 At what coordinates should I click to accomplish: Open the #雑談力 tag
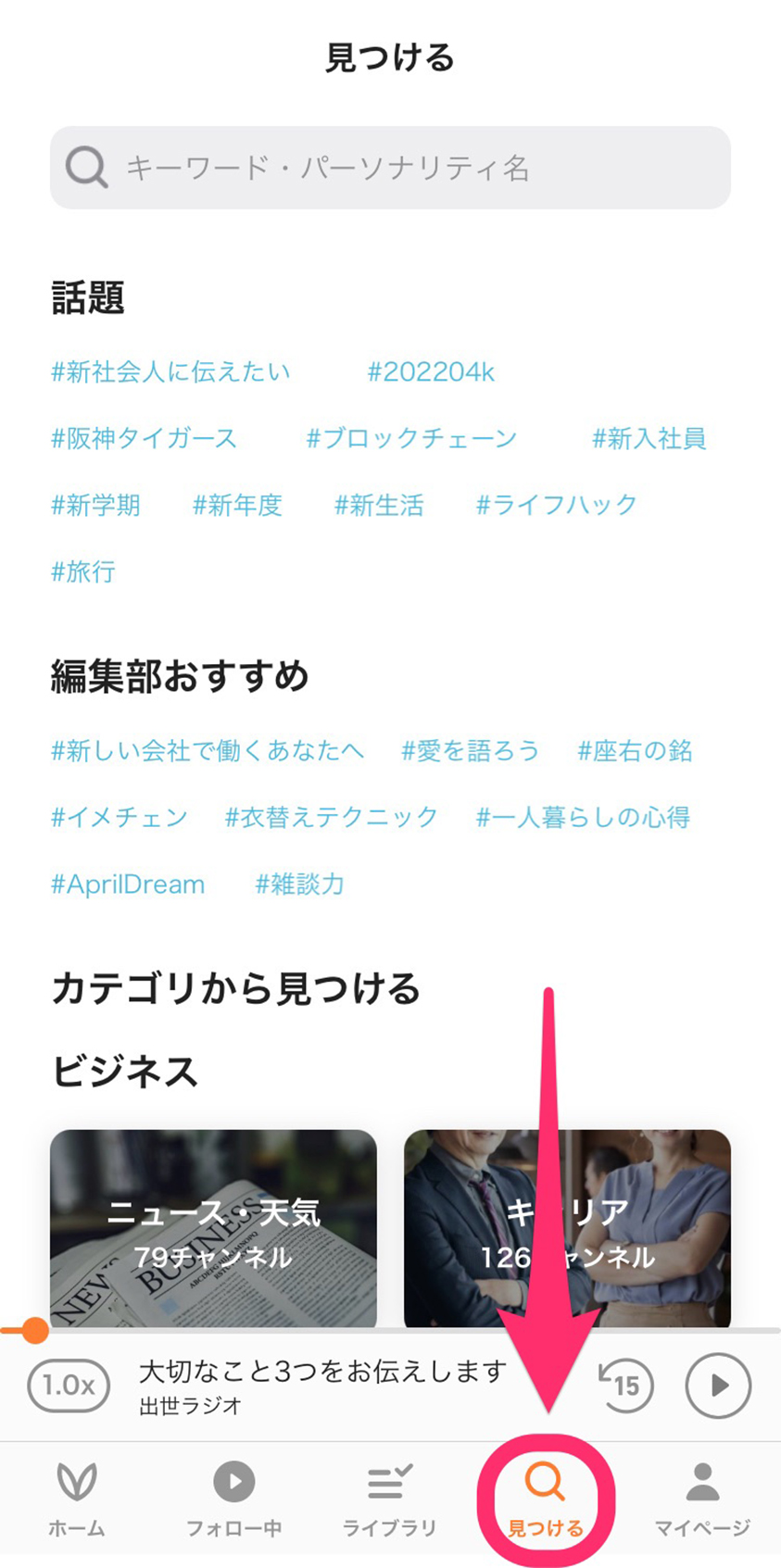[299, 884]
